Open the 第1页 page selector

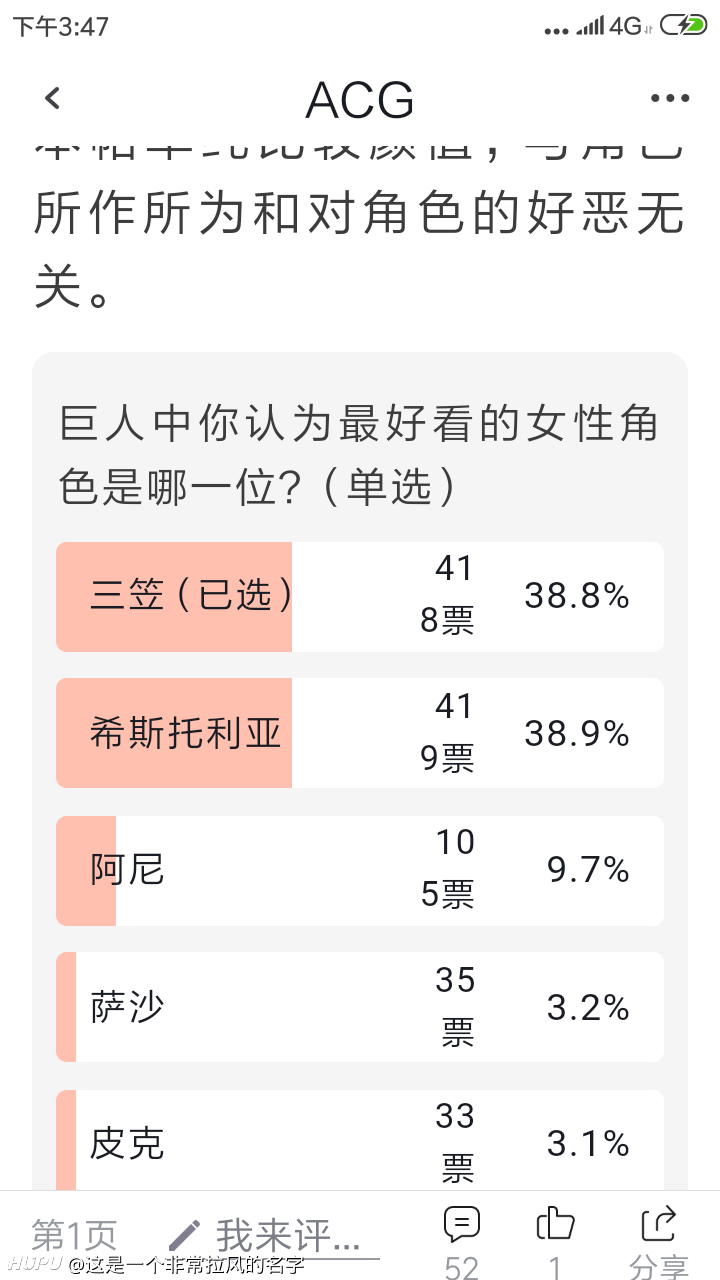[x=74, y=1236]
